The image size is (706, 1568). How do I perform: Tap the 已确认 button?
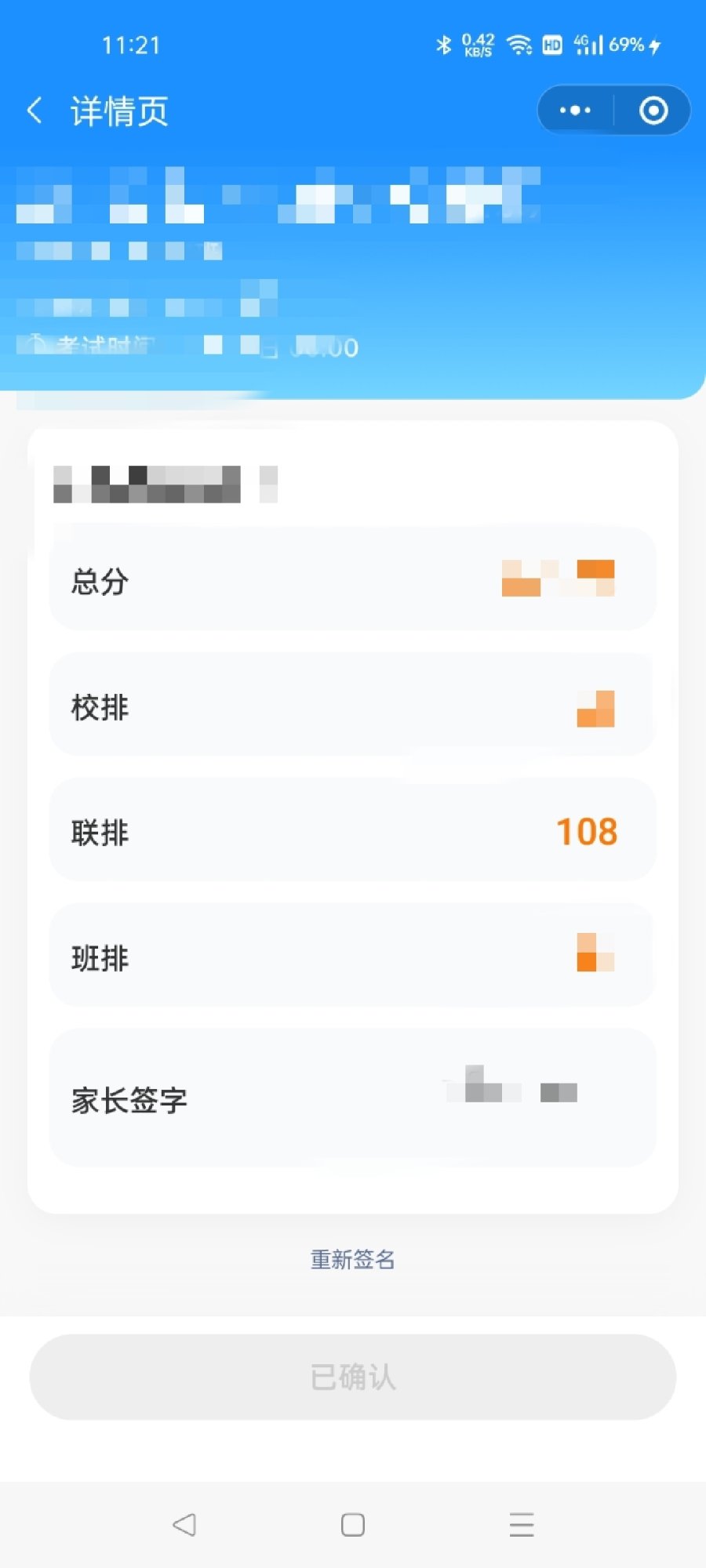tap(352, 1377)
